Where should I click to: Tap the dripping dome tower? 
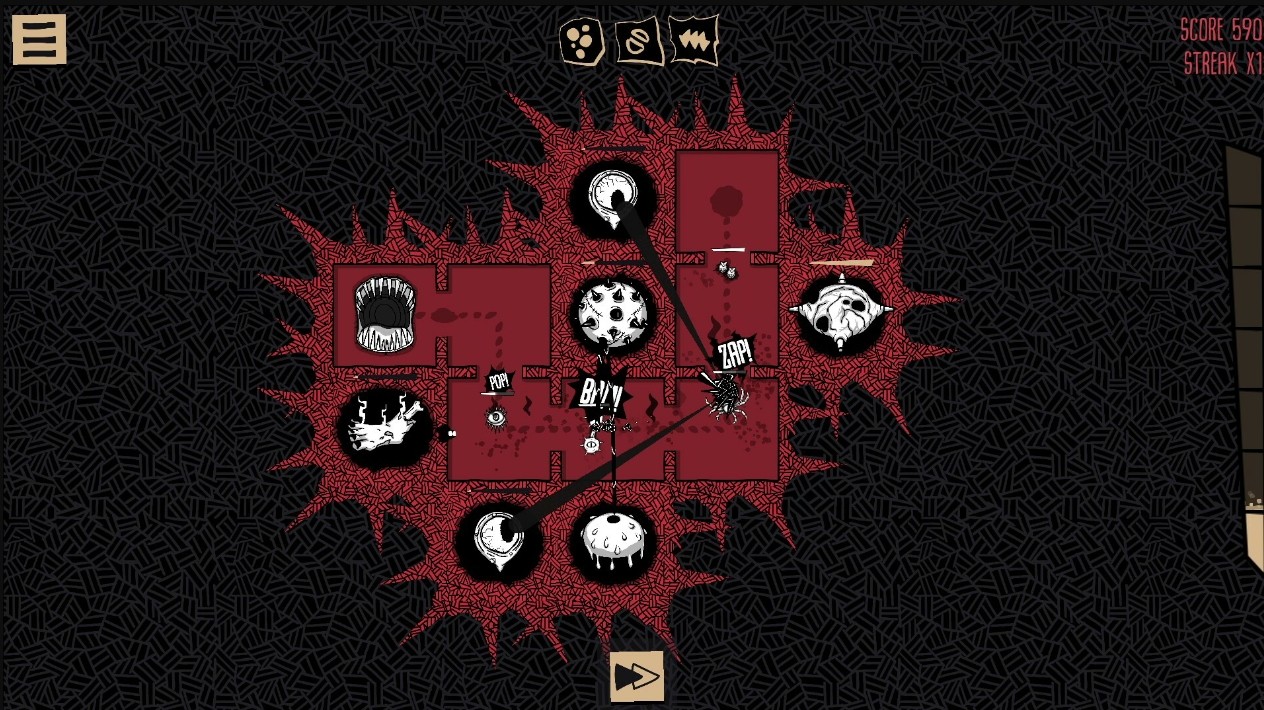614,541
